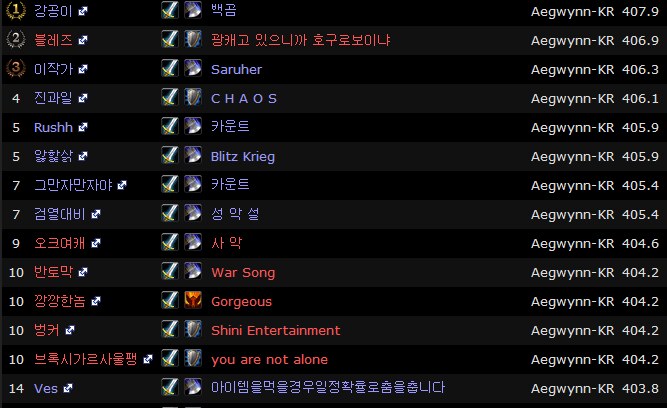Tap the external link icon beside Rushh
This screenshot has height=408, width=667.
pos(83,128)
